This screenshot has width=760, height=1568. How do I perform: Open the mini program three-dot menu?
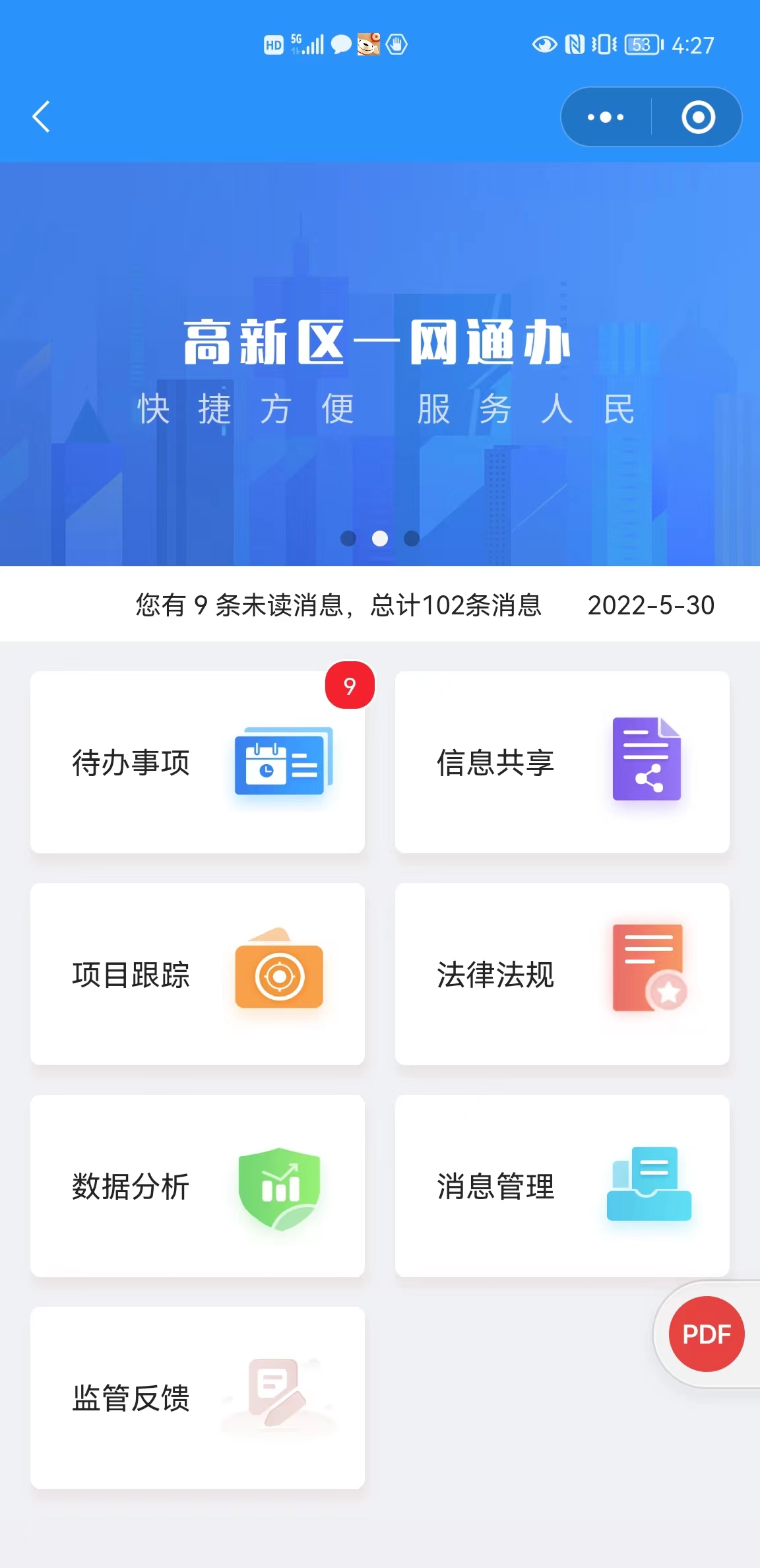tap(606, 117)
